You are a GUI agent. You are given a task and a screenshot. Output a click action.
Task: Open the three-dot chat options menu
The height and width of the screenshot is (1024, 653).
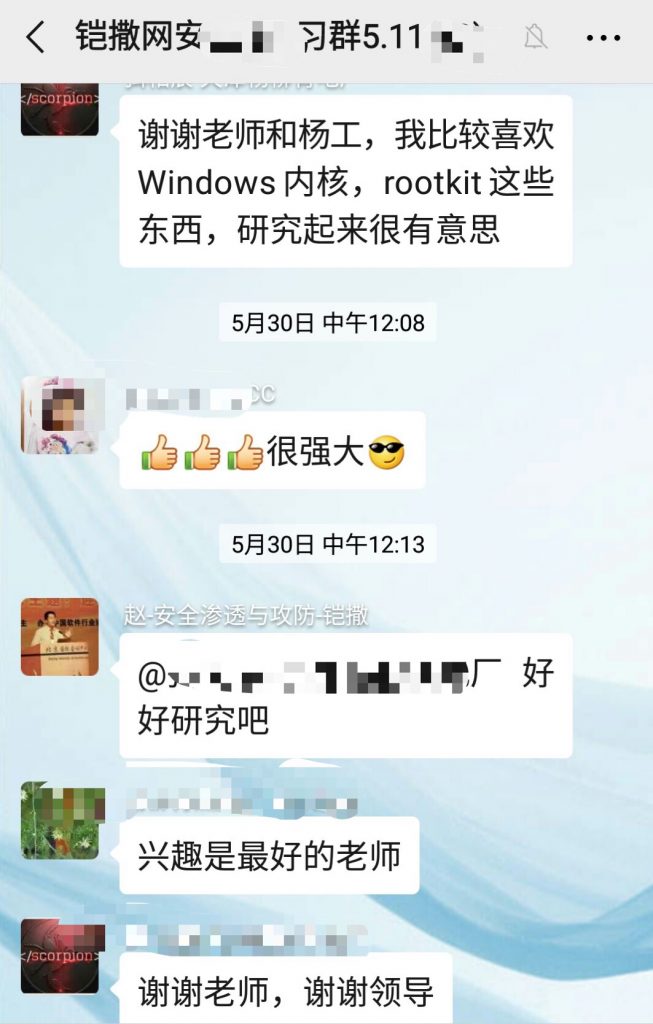(603, 39)
